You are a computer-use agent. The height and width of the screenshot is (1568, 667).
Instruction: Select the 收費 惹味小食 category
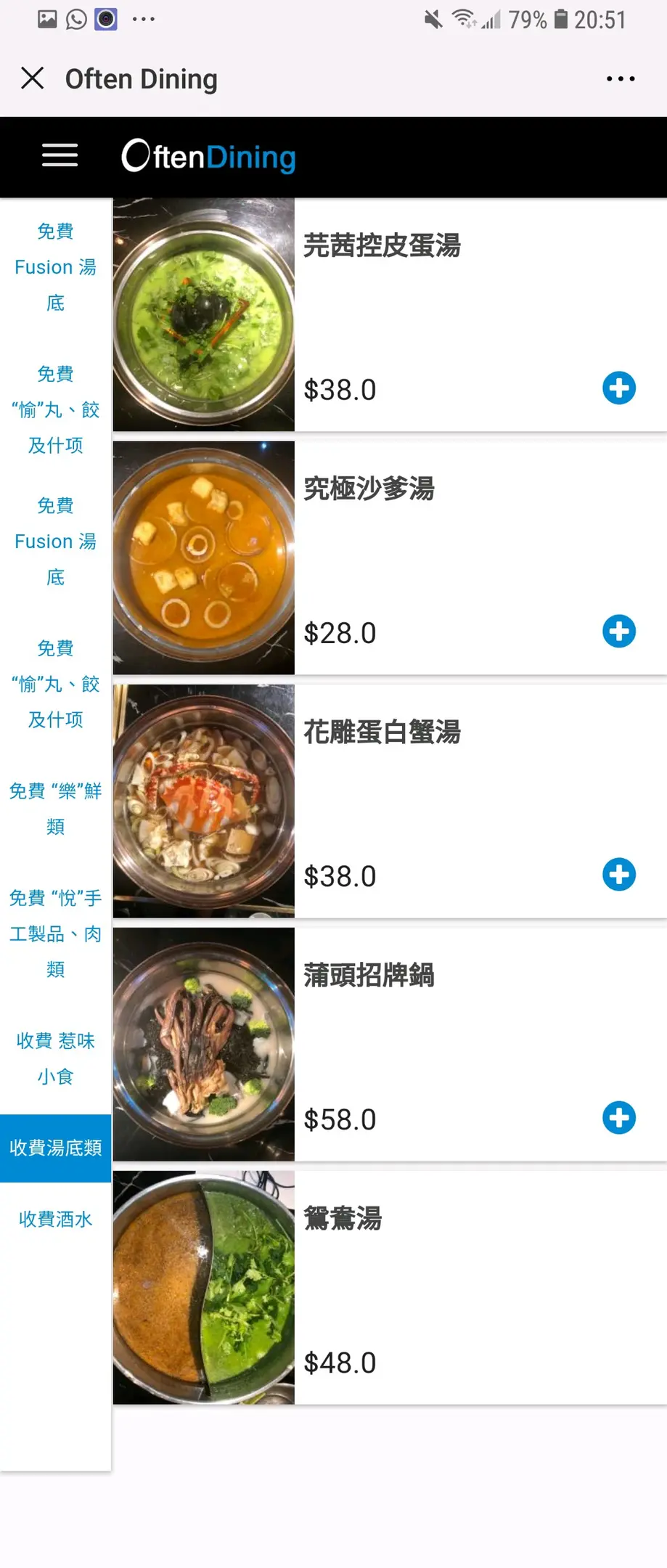(x=56, y=1058)
